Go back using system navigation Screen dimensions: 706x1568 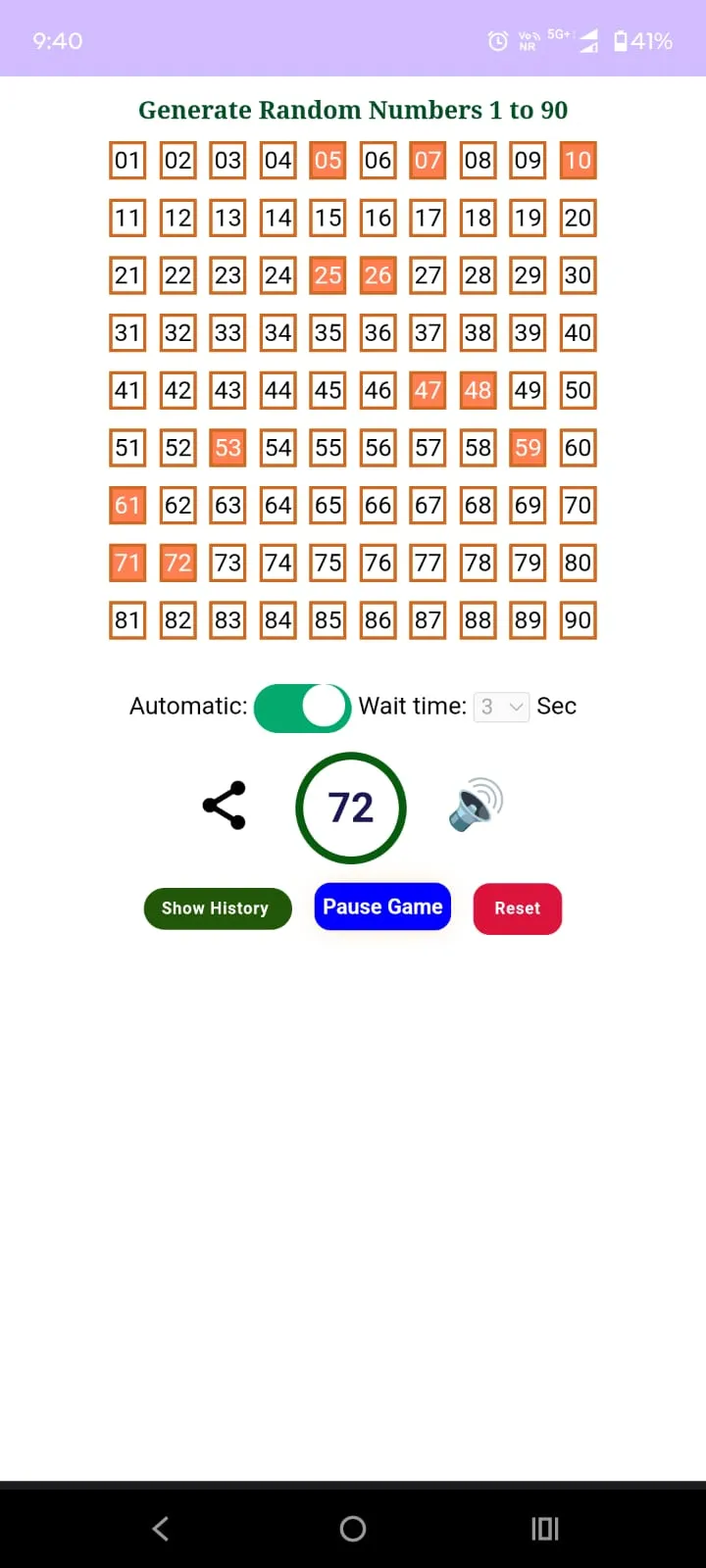tap(161, 1528)
